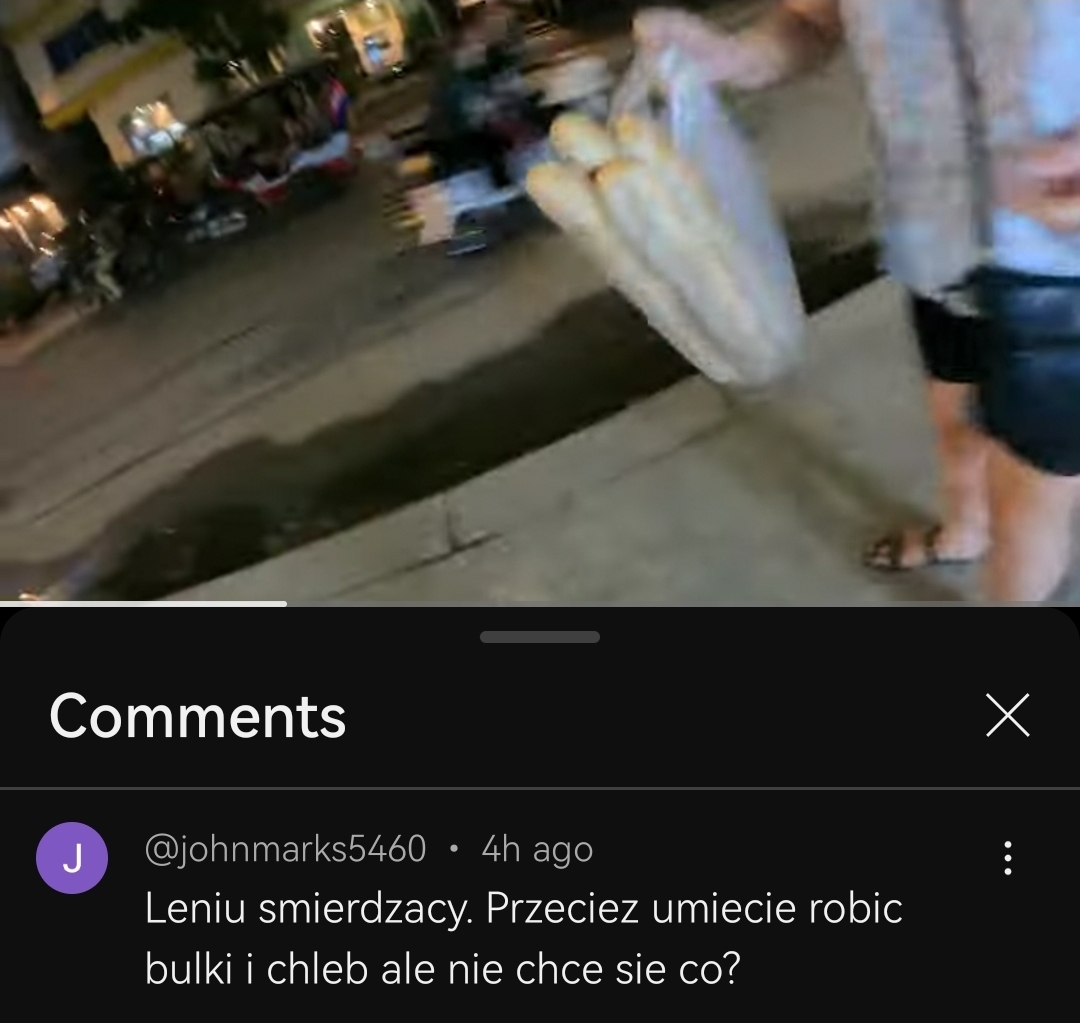Open johnmarks5460's profile avatar

(x=72, y=857)
